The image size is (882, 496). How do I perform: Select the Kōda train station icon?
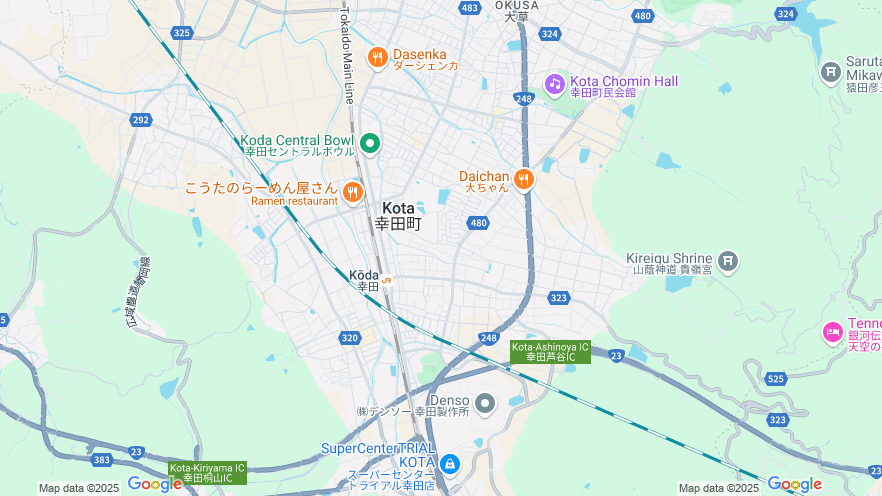coord(386,280)
